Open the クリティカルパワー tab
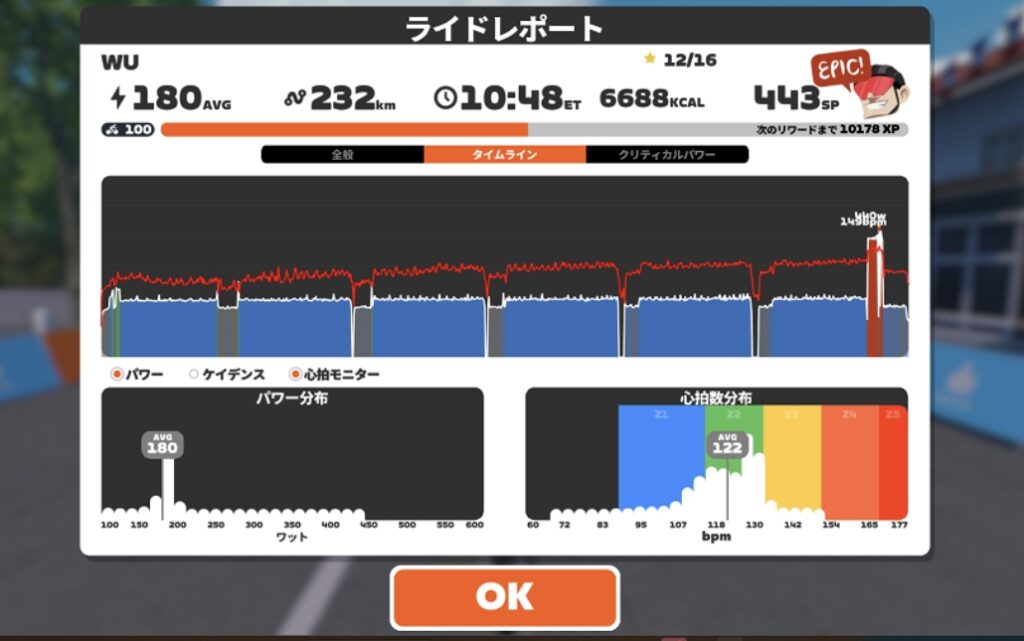The image size is (1024, 641). tap(667, 155)
